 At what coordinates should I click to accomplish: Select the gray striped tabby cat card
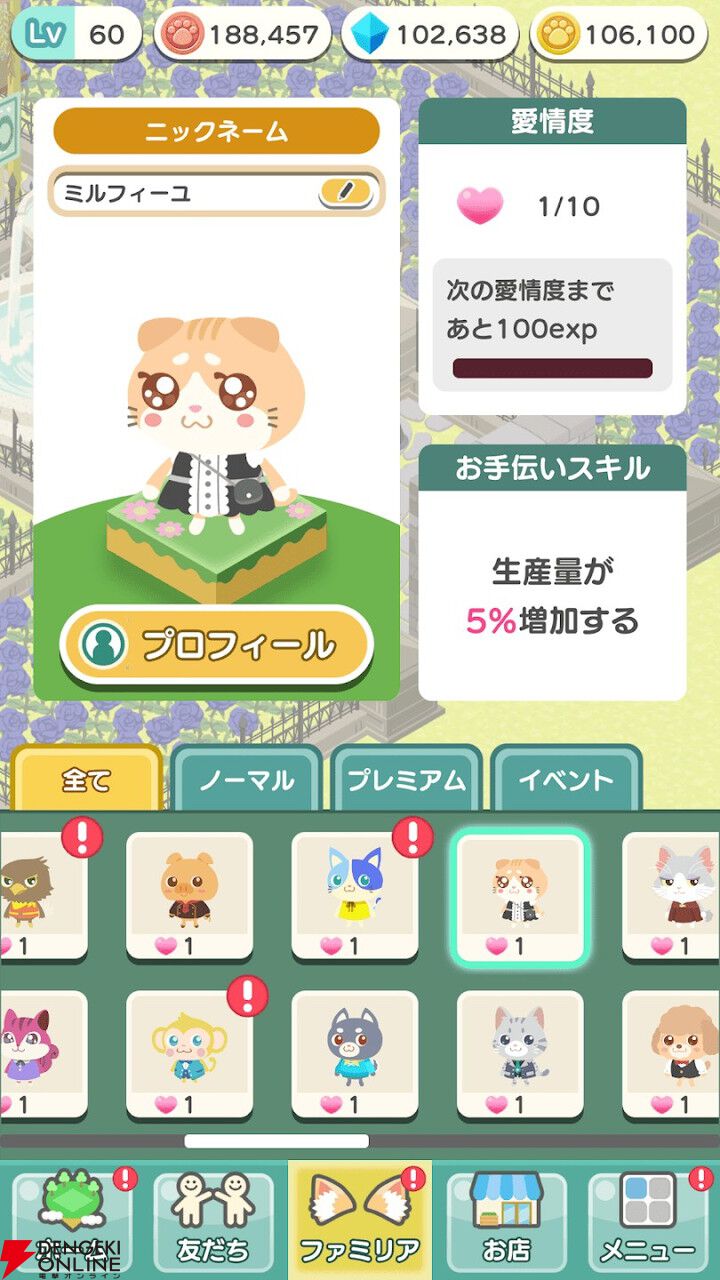(520, 1055)
